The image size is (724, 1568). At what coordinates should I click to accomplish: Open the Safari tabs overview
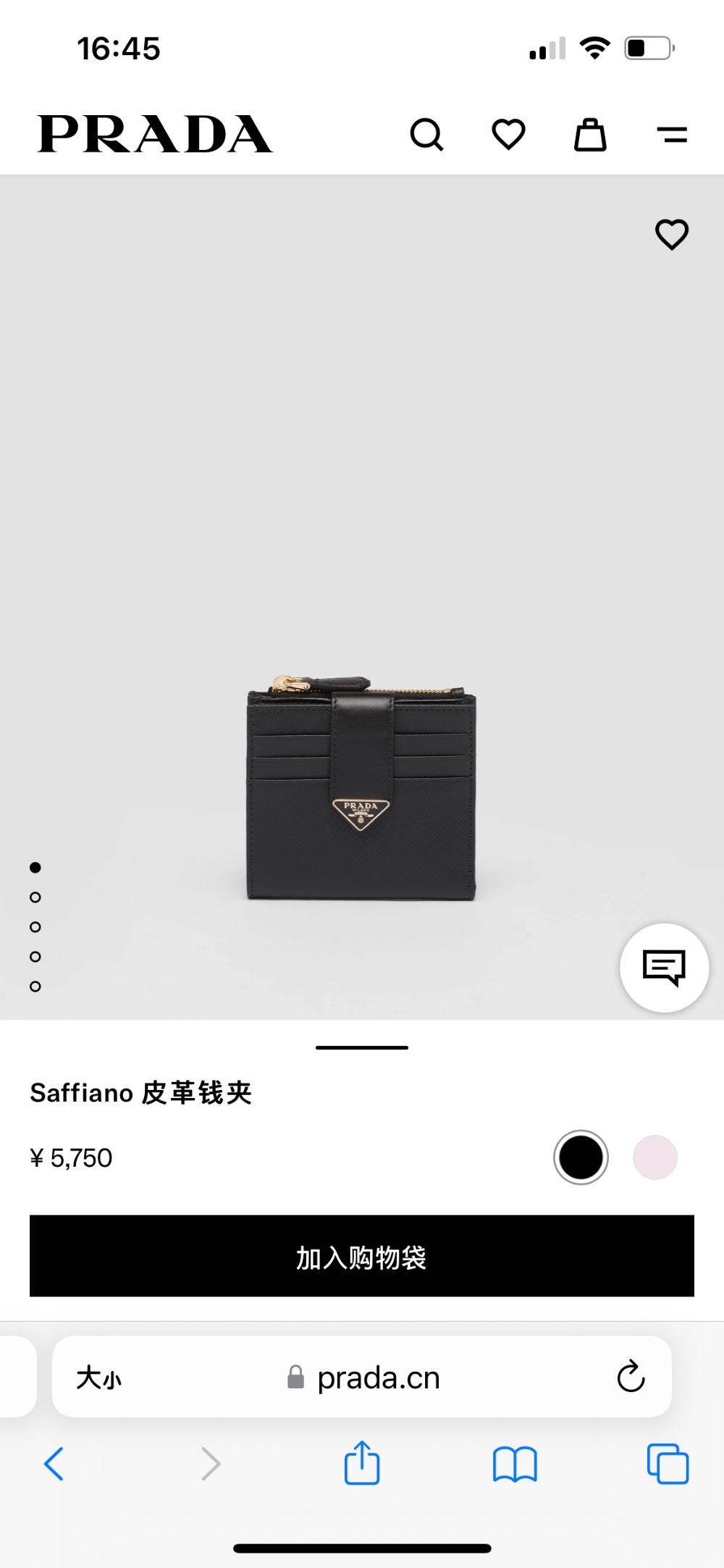pyautogui.click(x=668, y=1464)
